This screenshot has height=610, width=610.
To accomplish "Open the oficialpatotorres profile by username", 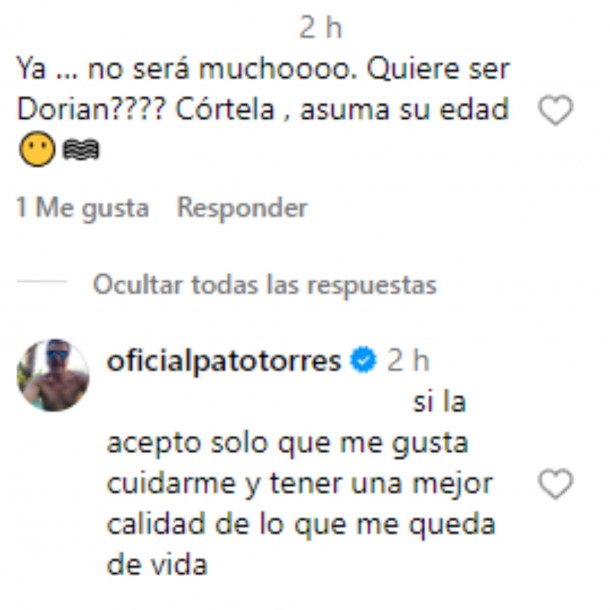I will (224, 360).
